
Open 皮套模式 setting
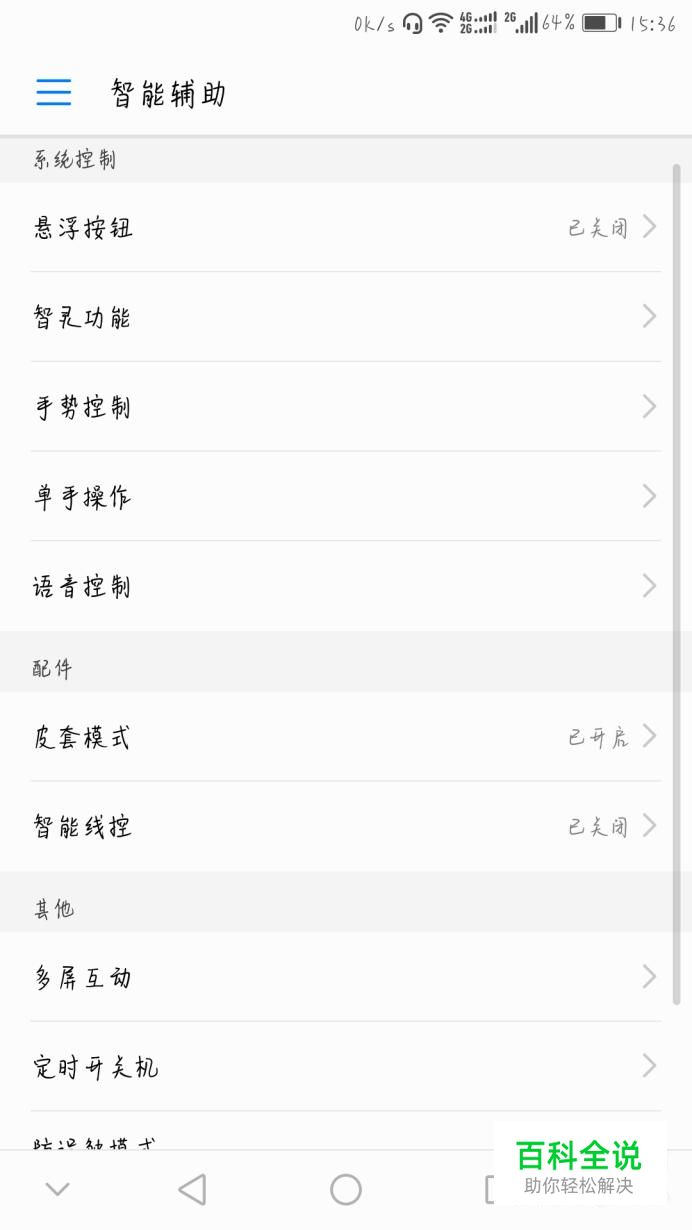point(346,737)
